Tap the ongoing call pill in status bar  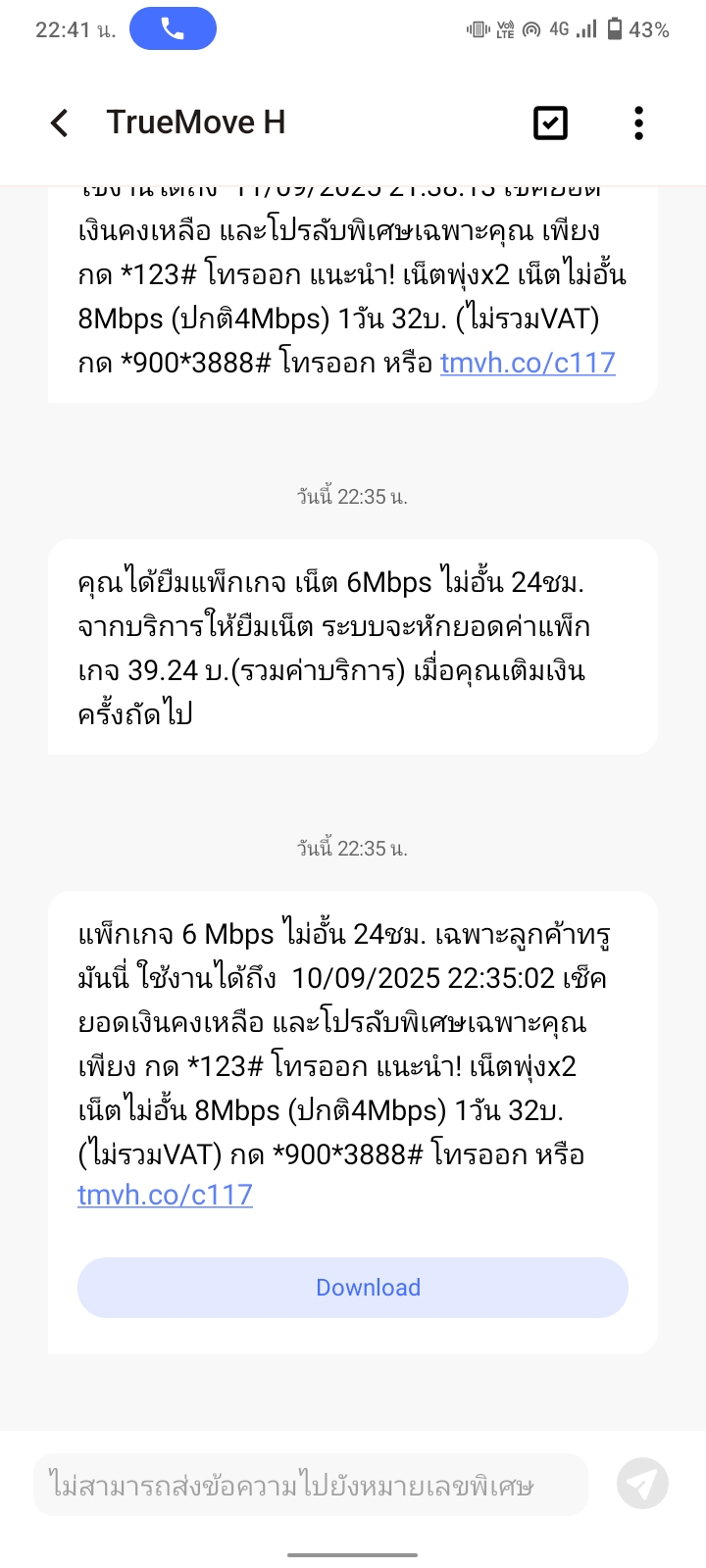(173, 28)
